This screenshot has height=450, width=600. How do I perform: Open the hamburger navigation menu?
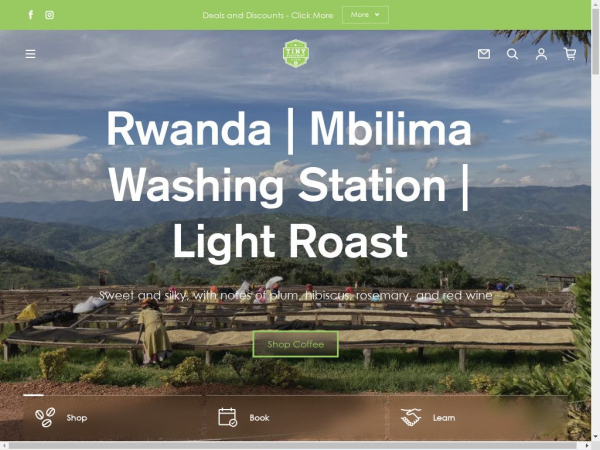[30, 54]
